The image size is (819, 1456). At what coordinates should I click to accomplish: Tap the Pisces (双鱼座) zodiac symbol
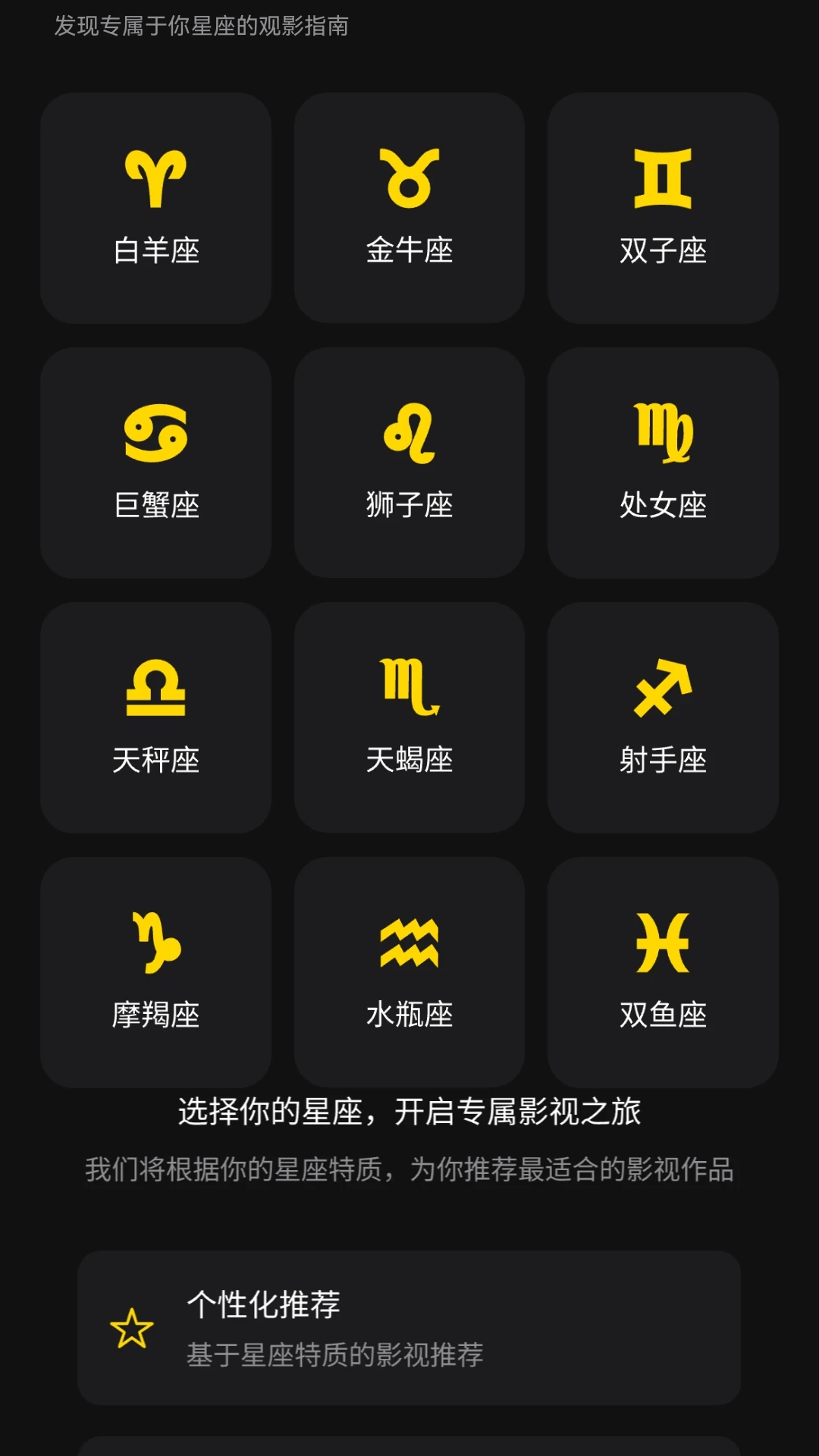662,943
